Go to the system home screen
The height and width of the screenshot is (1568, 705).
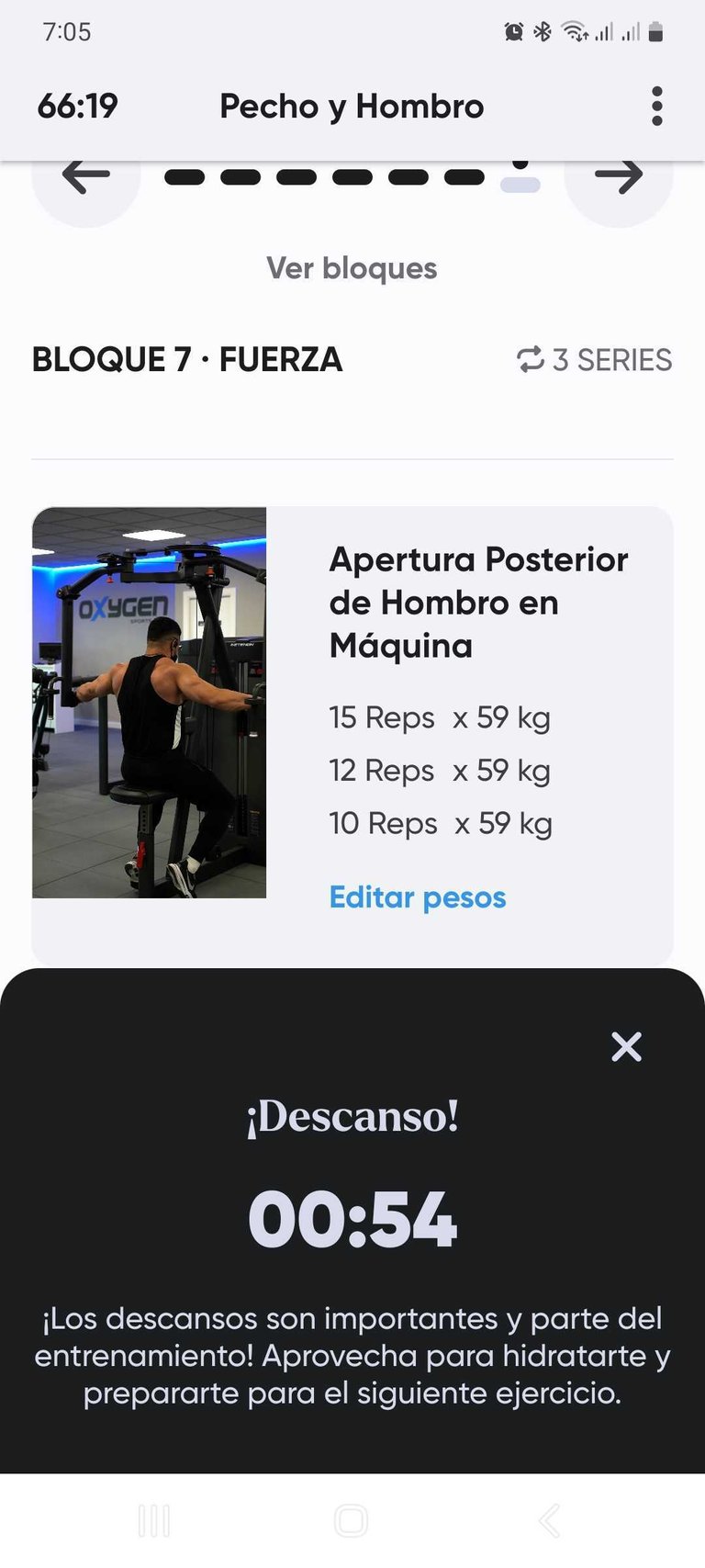(352, 1521)
